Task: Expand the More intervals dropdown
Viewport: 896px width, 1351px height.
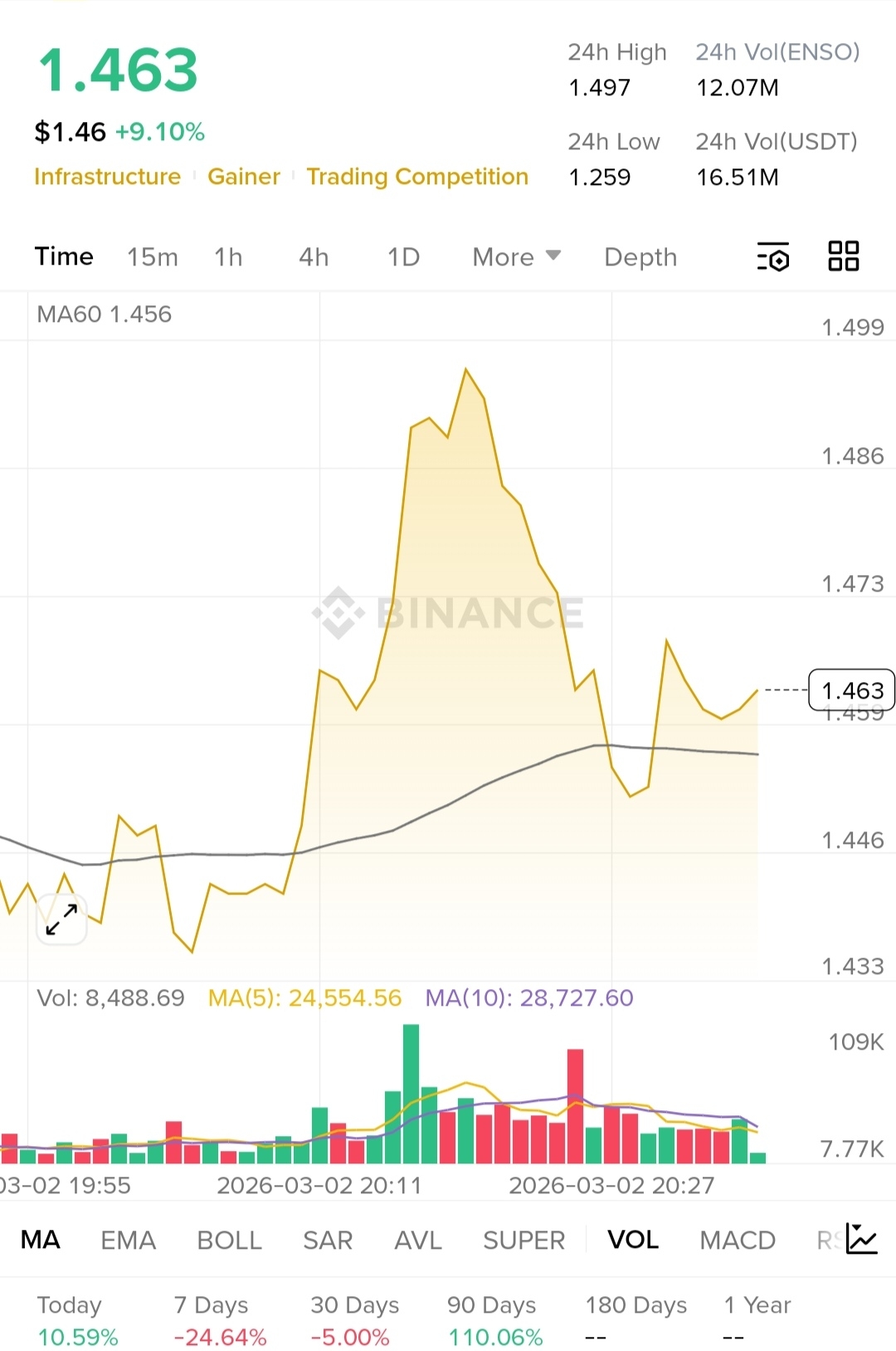Action: tap(516, 257)
